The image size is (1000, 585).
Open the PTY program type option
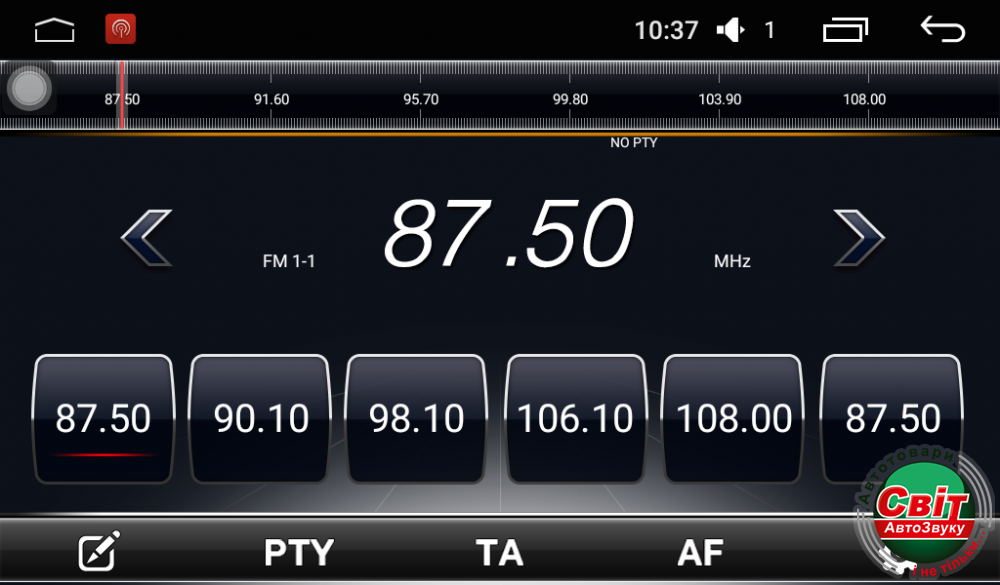coord(298,552)
